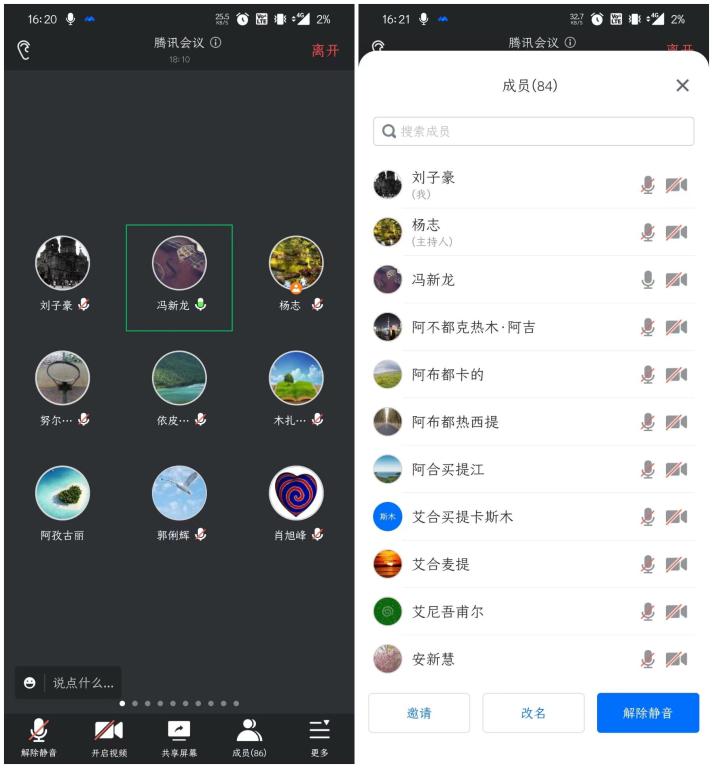Image resolution: width=713 pixels, height=768 pixels.
Task: Select participant tile 冯新龙
Action: pos(179,277)
